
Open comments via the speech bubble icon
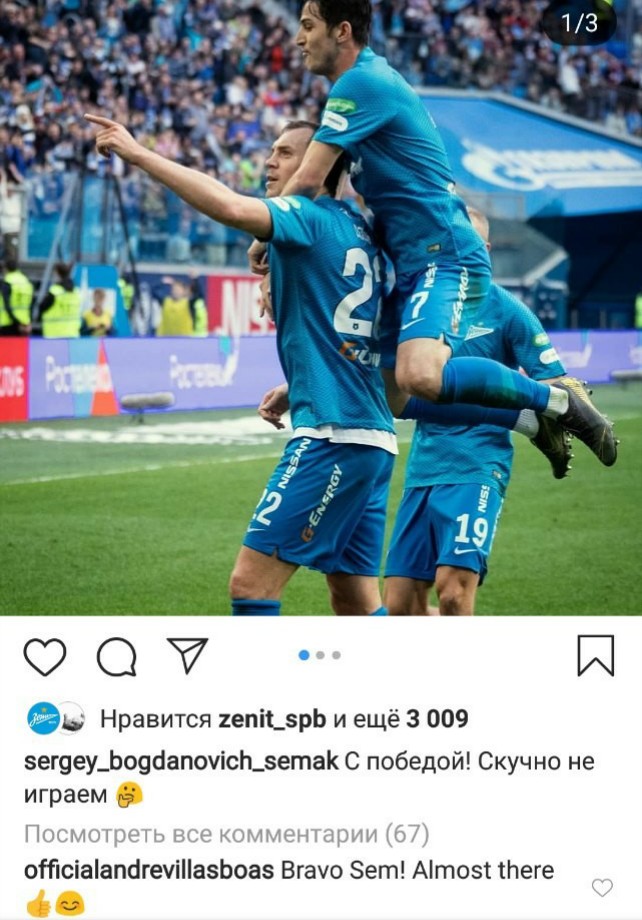point(117,657)
